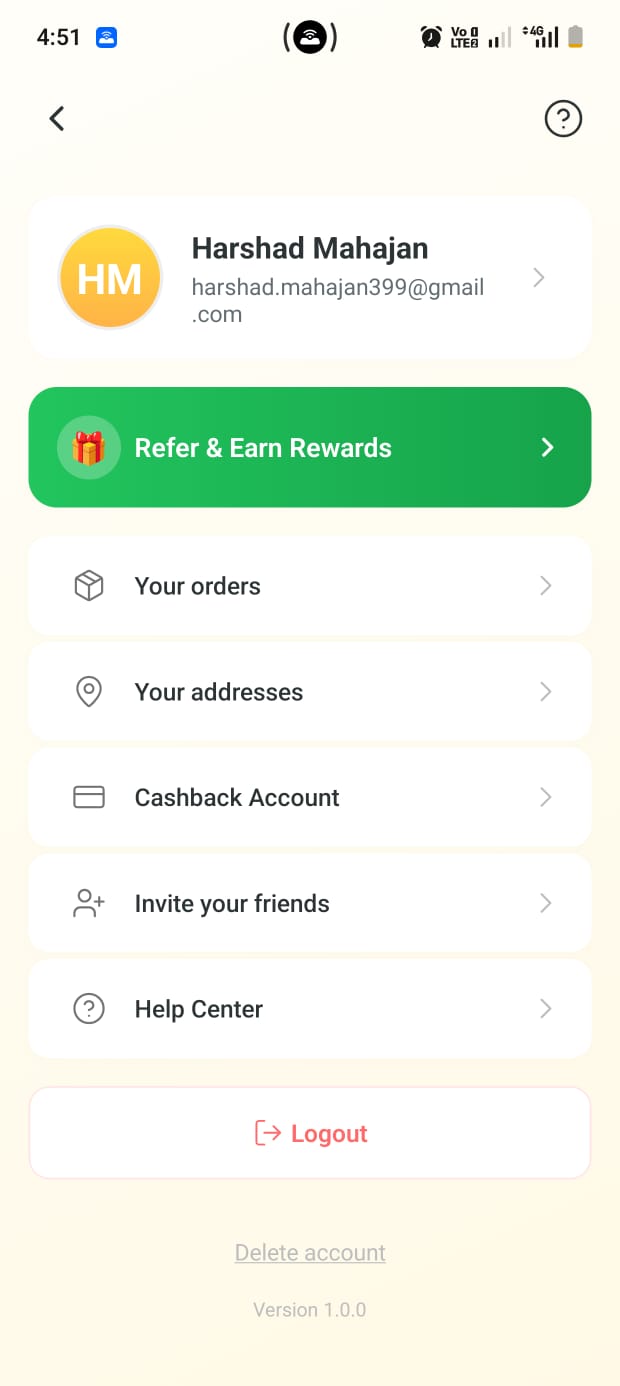Open Refer & Earn Rewards banner
The image size is (620, 1386).
click(x=310, y=447)
